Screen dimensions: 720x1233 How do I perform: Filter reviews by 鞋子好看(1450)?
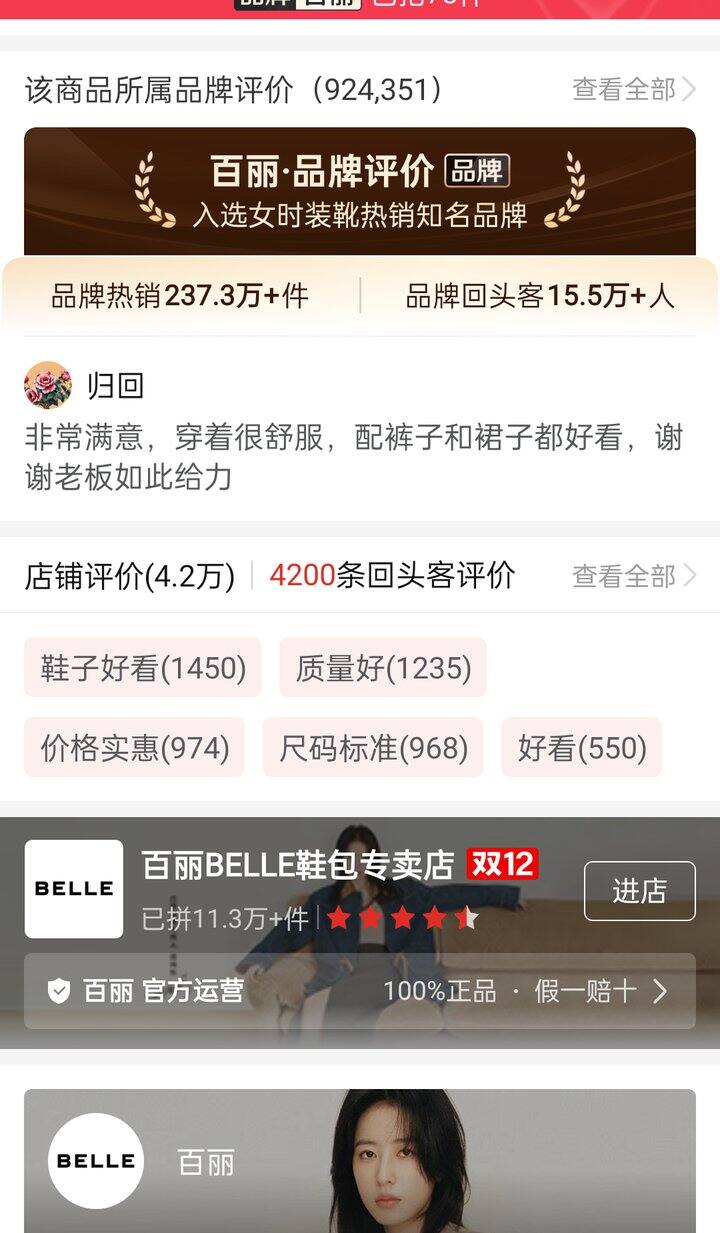coord(143,668)
